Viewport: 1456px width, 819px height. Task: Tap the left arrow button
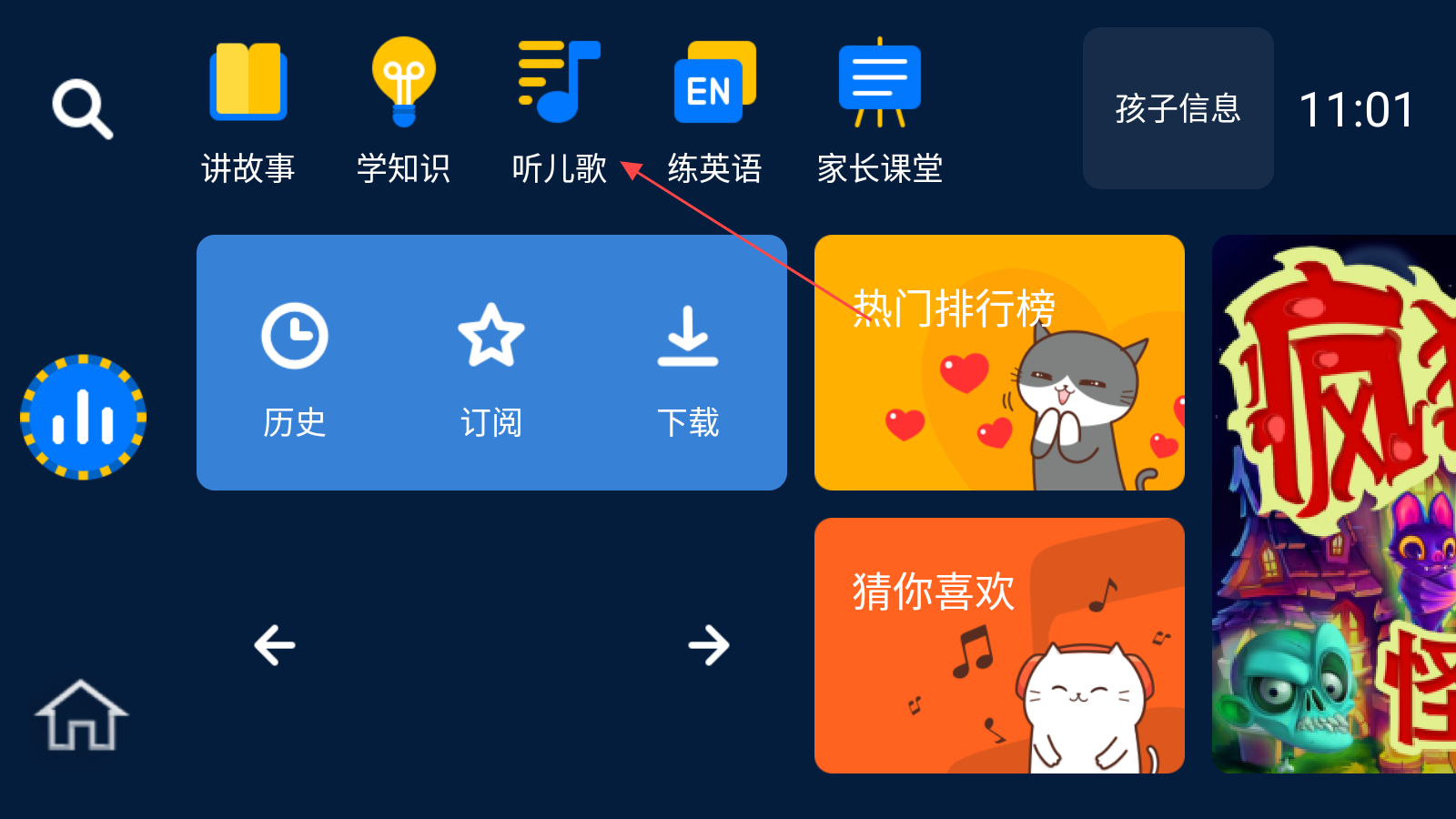tap(275, 645)
